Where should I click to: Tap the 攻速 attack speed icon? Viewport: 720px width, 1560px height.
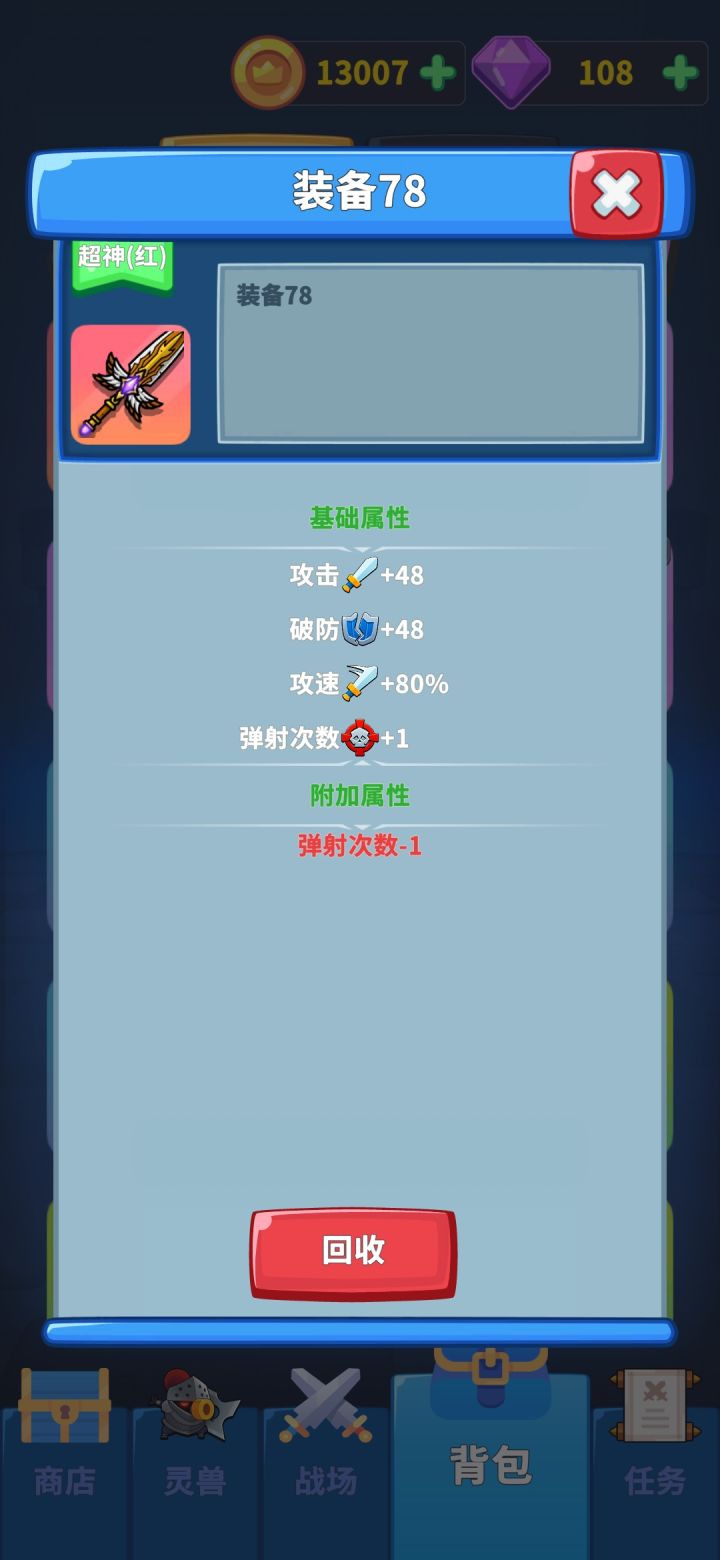362,683
